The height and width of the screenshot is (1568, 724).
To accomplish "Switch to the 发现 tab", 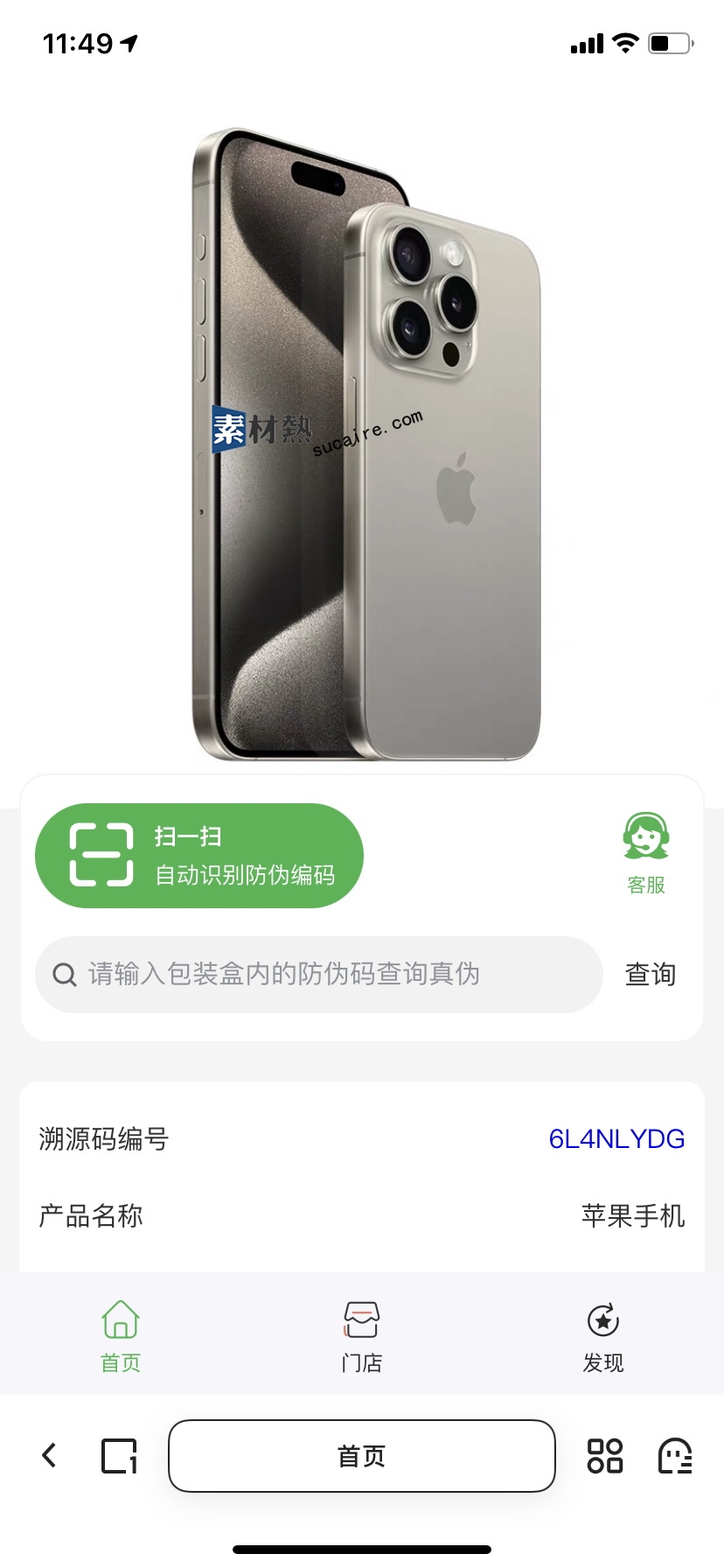I will tap(603, 1335).
